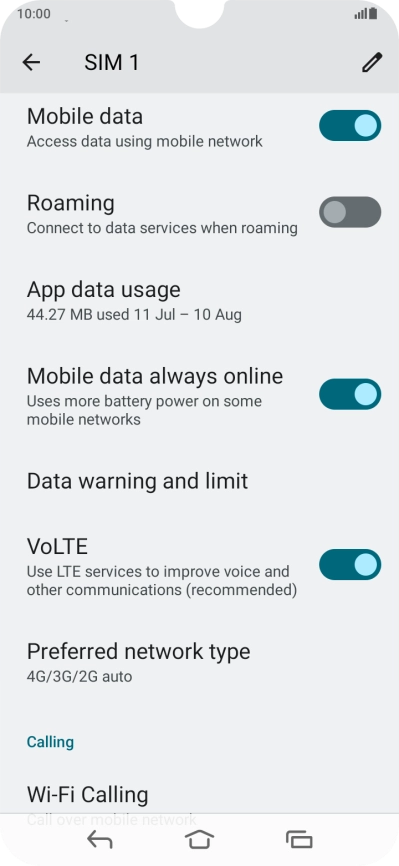Edit SIM 1 name with pencil icon

[x=372, y=62]
